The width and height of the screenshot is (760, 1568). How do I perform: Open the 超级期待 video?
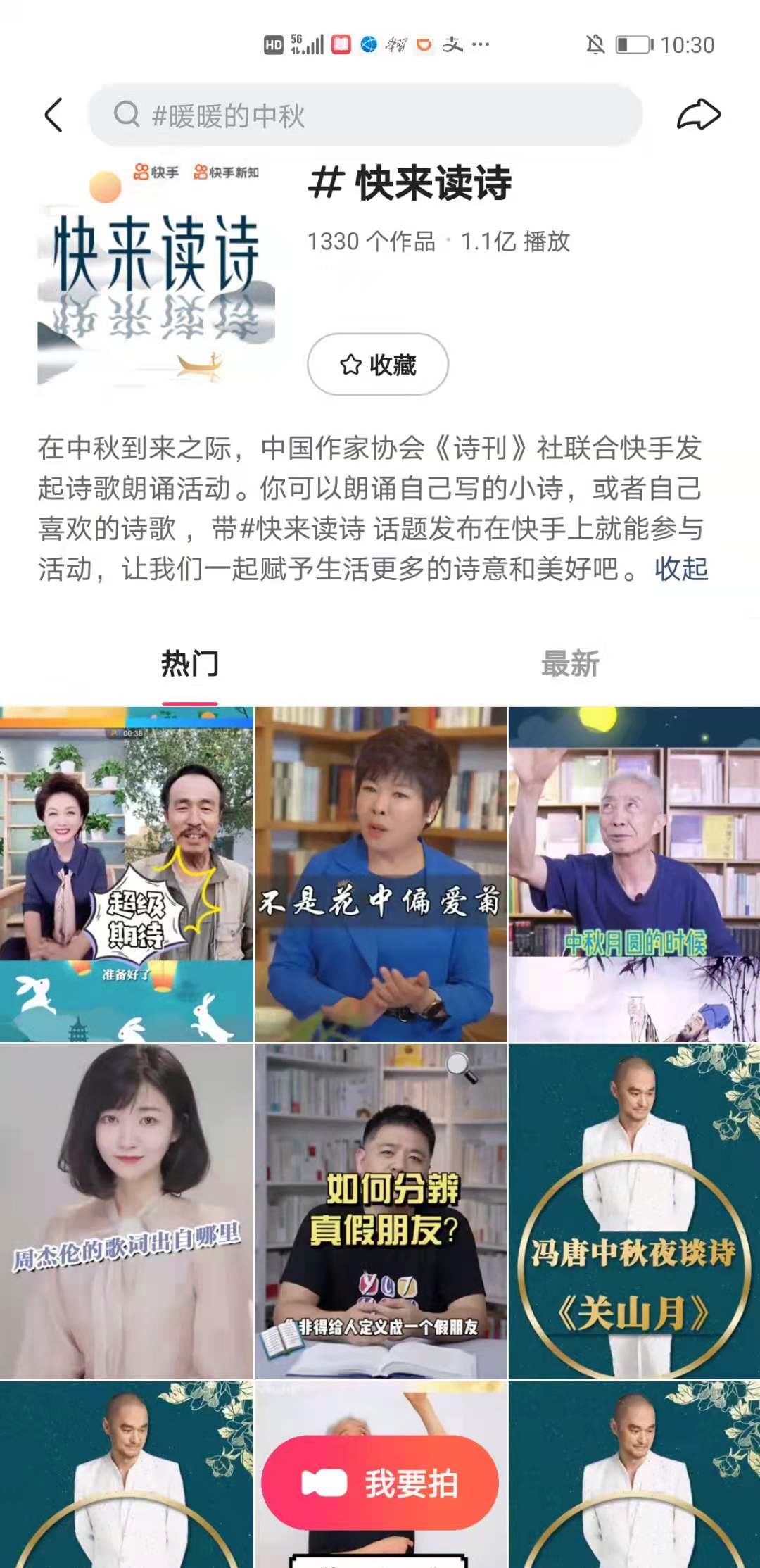(127, 874)
